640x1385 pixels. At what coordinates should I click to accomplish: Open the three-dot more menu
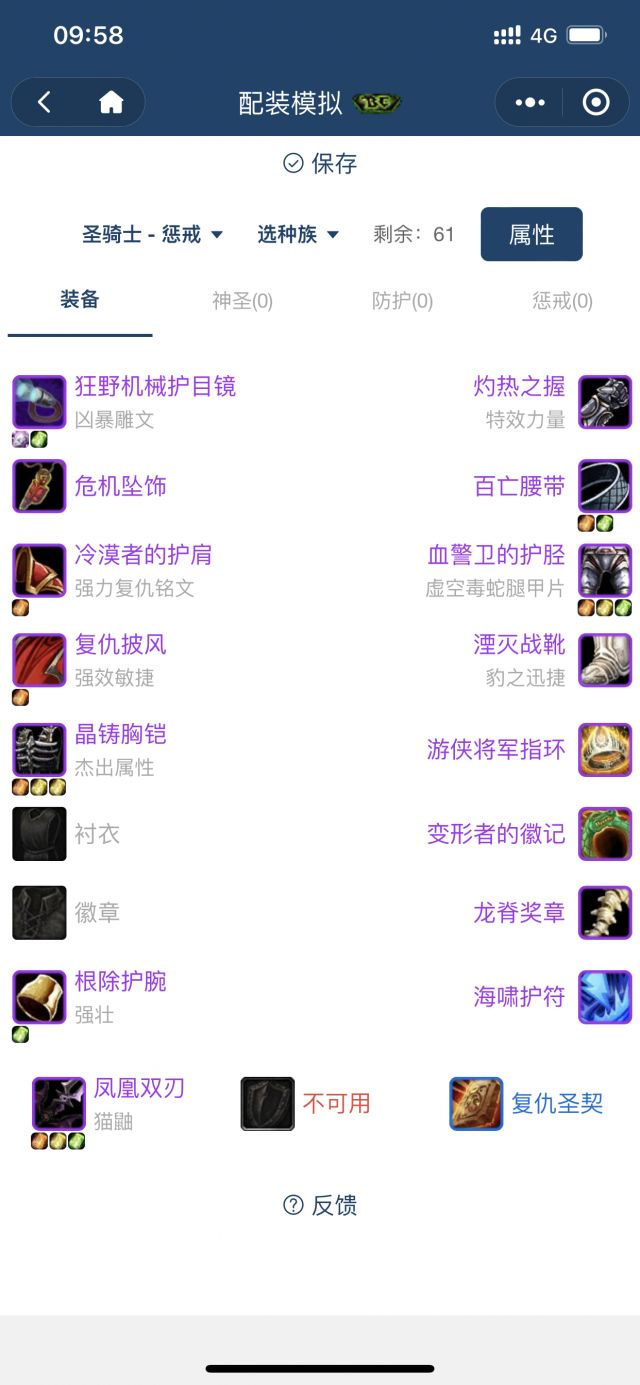pyautogui.click(x=529, y=102)
